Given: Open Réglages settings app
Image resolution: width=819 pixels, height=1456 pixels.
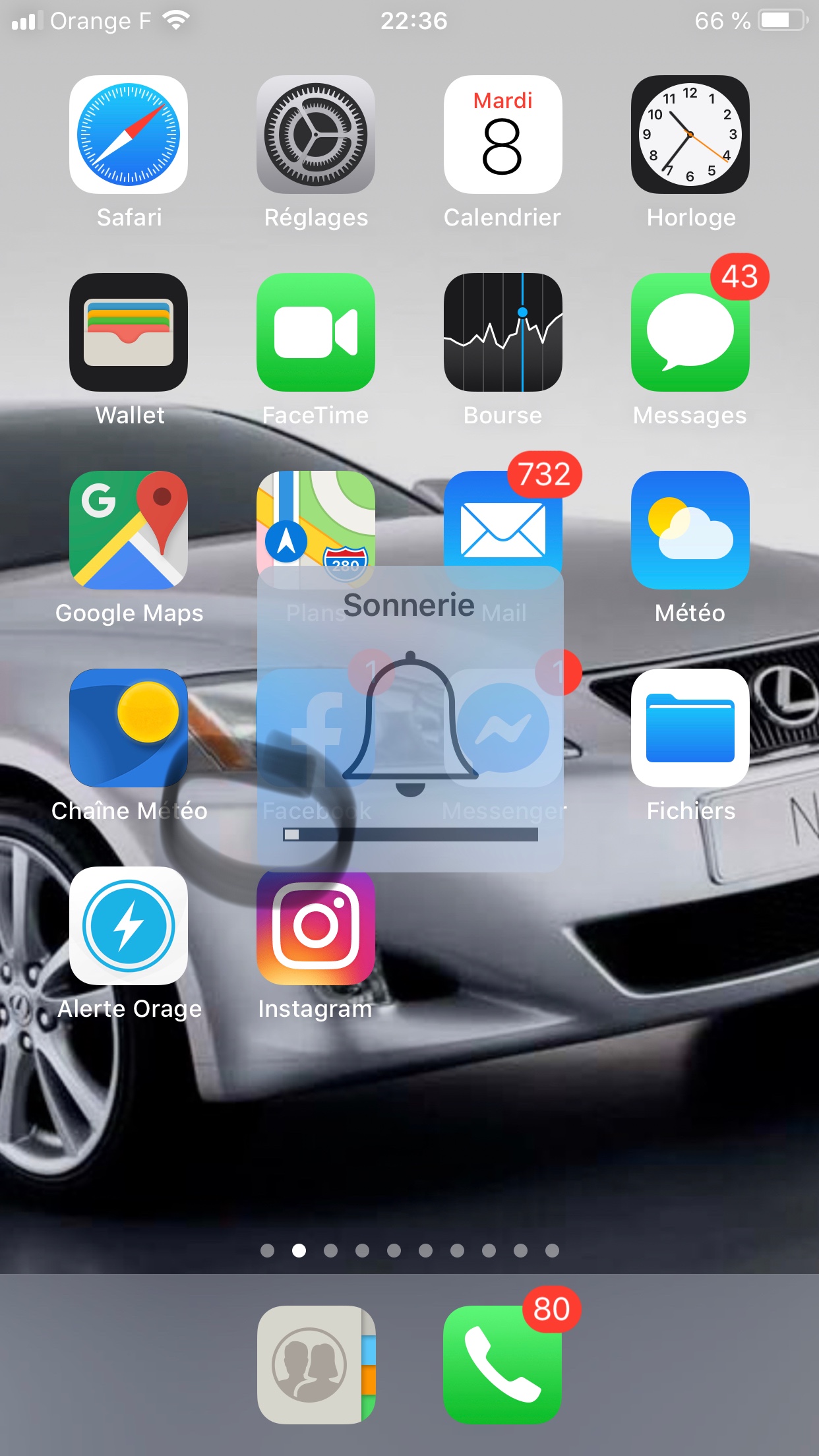Looking at the screenshot, I should (x=316, y=135).
